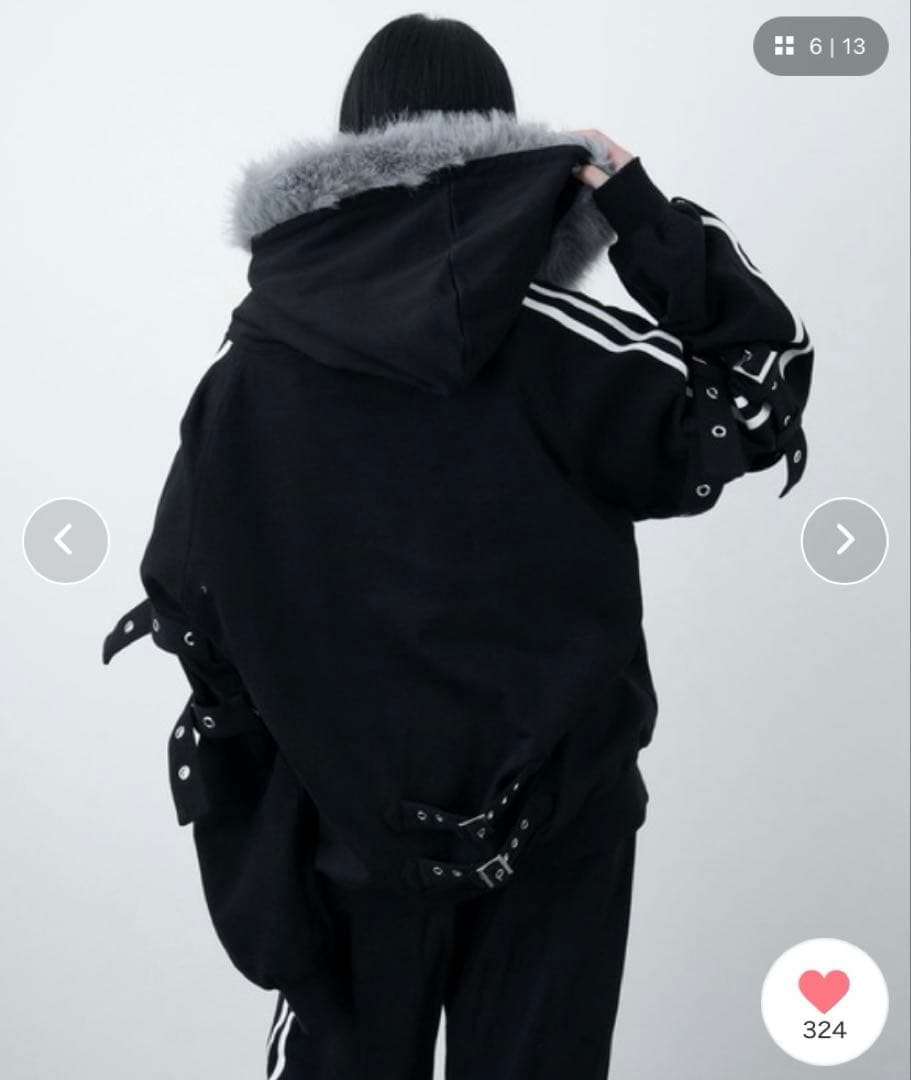Show the next product photo
Image resolution: width=911 pixels, height=1080 pixels.
tap(844, 541)
